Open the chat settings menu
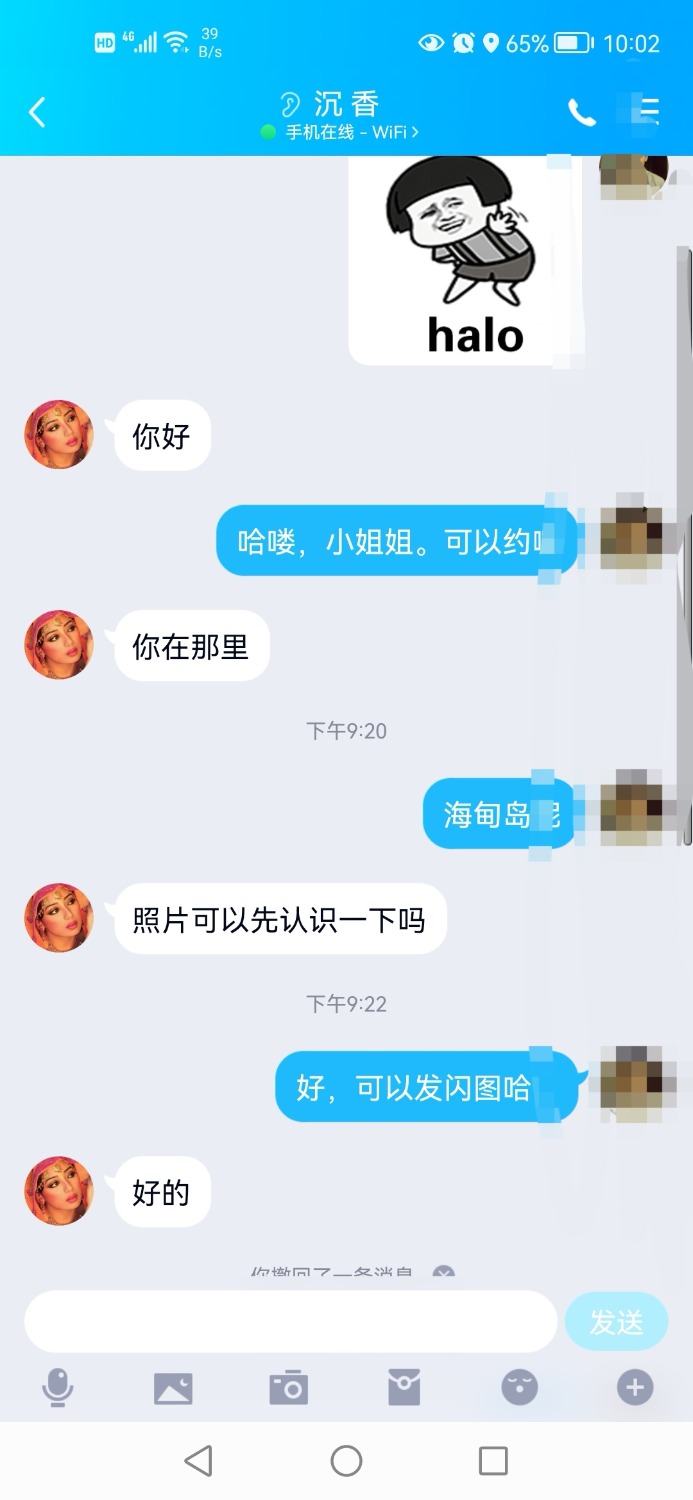The height and width of the screenshot is (1500, 693). tap(648, 112)
